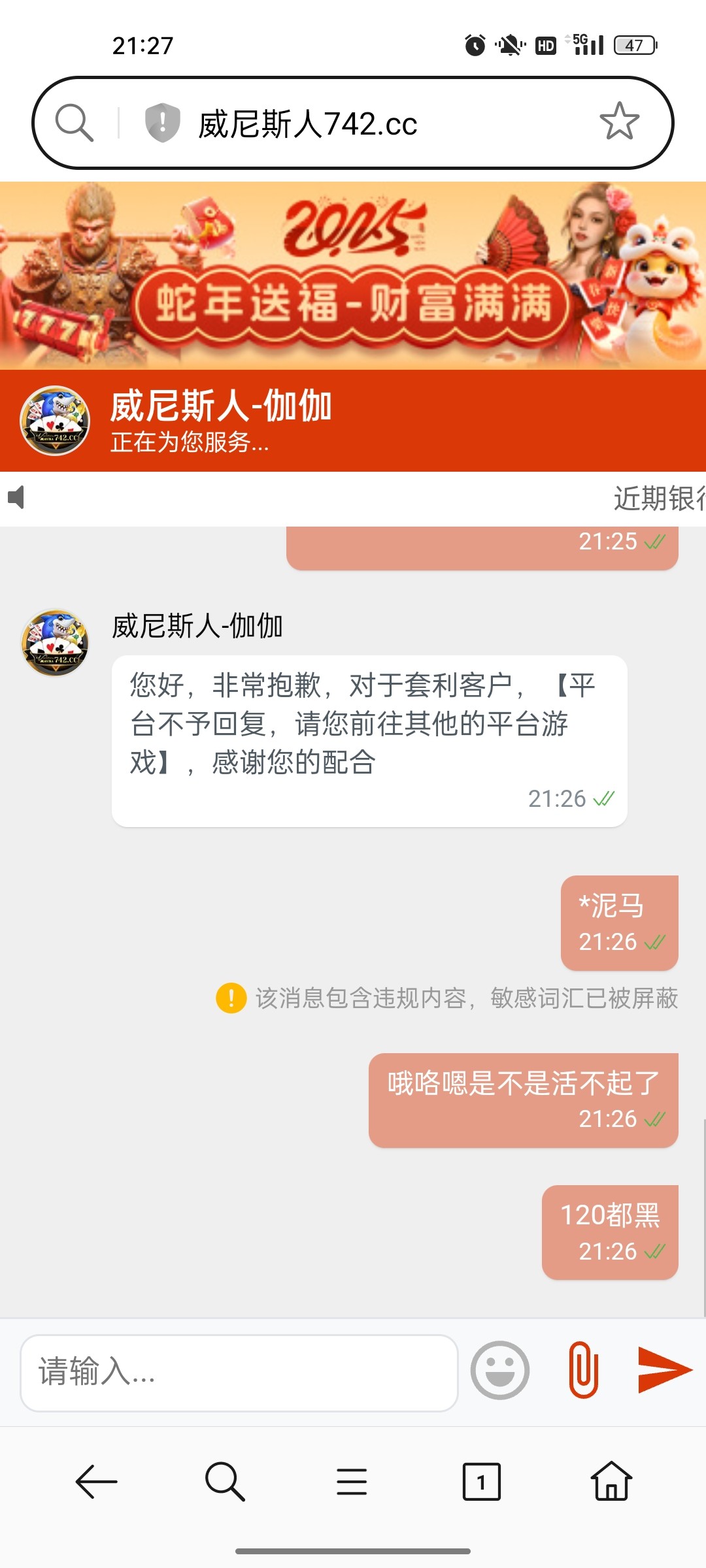Tap the search icon in the address bar

[74, 122]
